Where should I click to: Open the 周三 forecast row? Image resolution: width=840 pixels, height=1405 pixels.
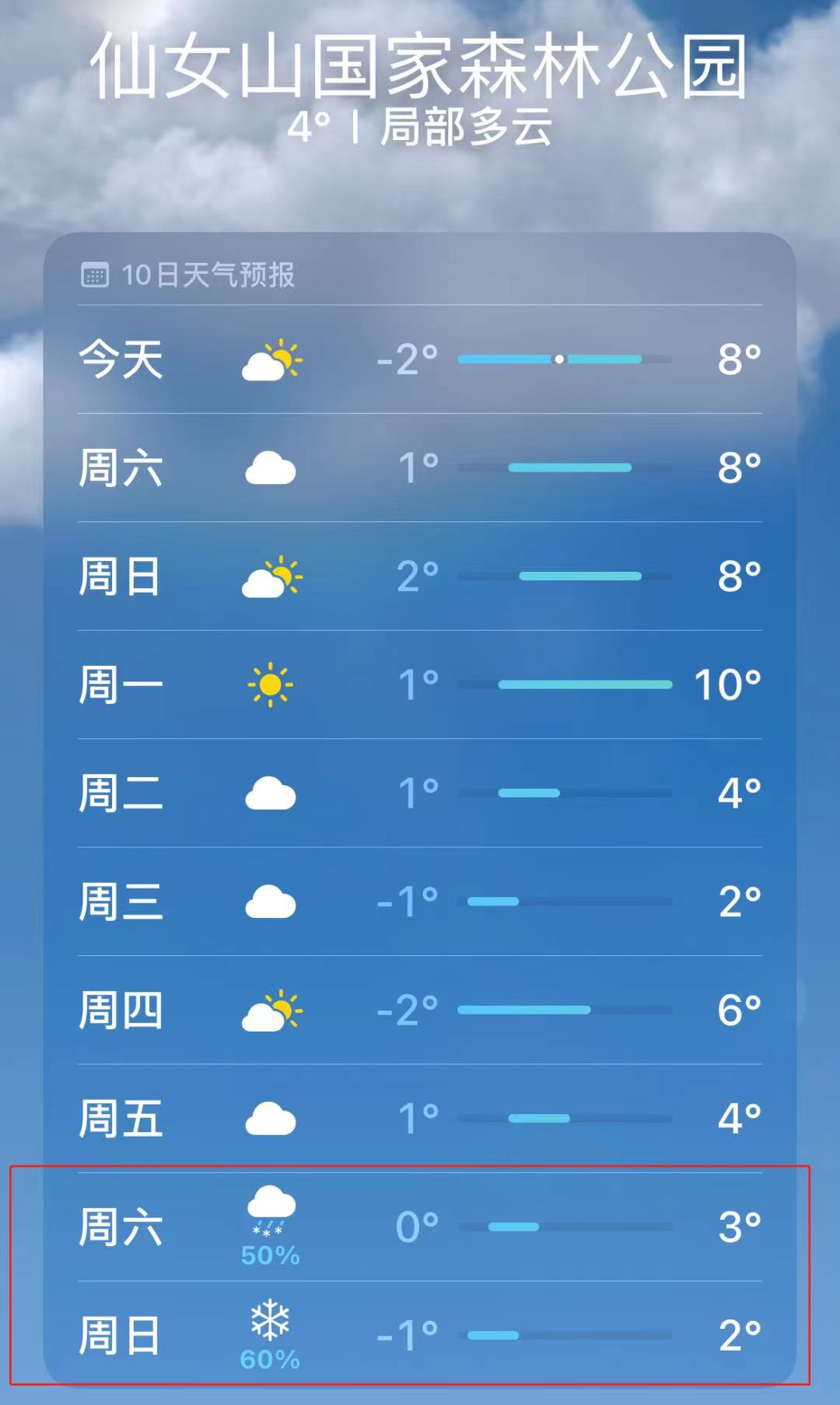[420, 902]
